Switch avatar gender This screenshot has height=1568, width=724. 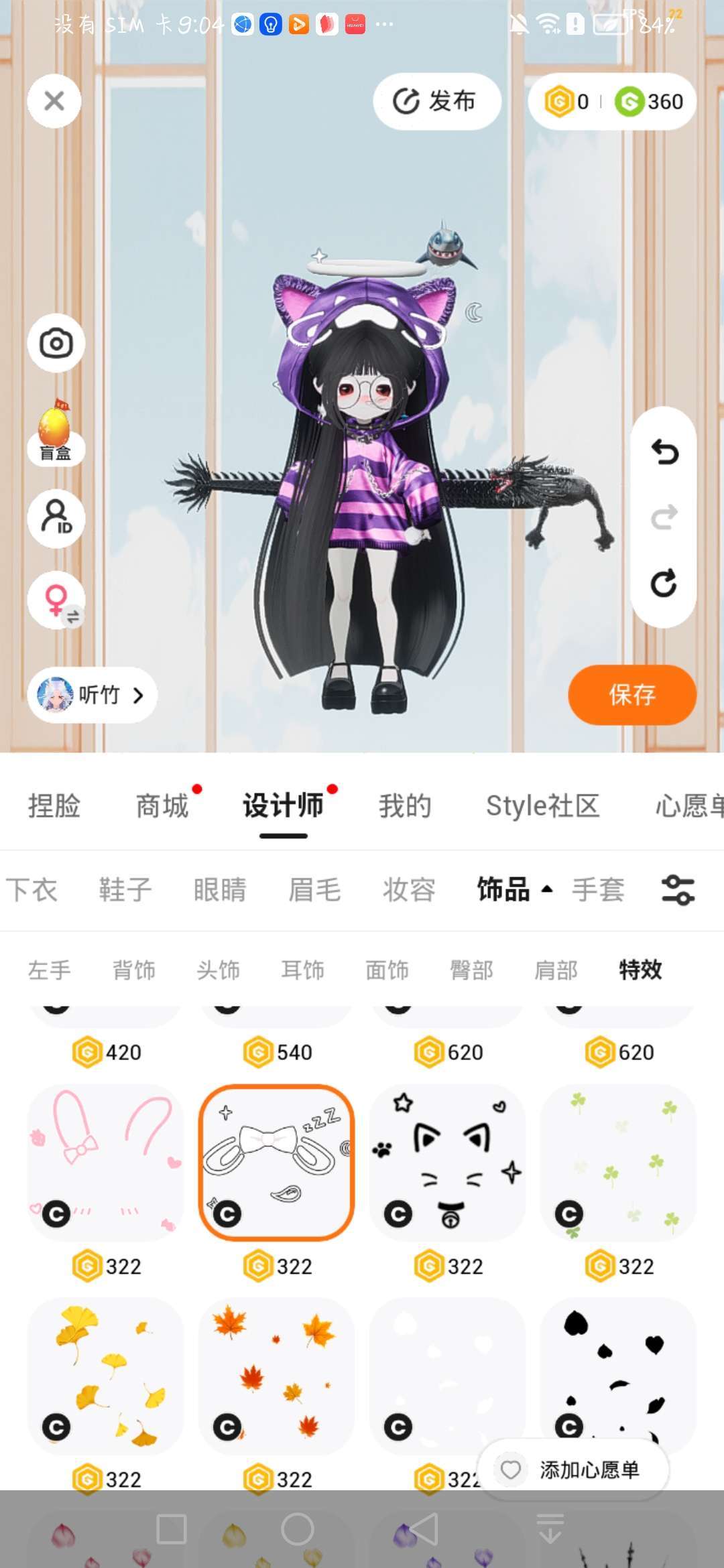[57, 600]
